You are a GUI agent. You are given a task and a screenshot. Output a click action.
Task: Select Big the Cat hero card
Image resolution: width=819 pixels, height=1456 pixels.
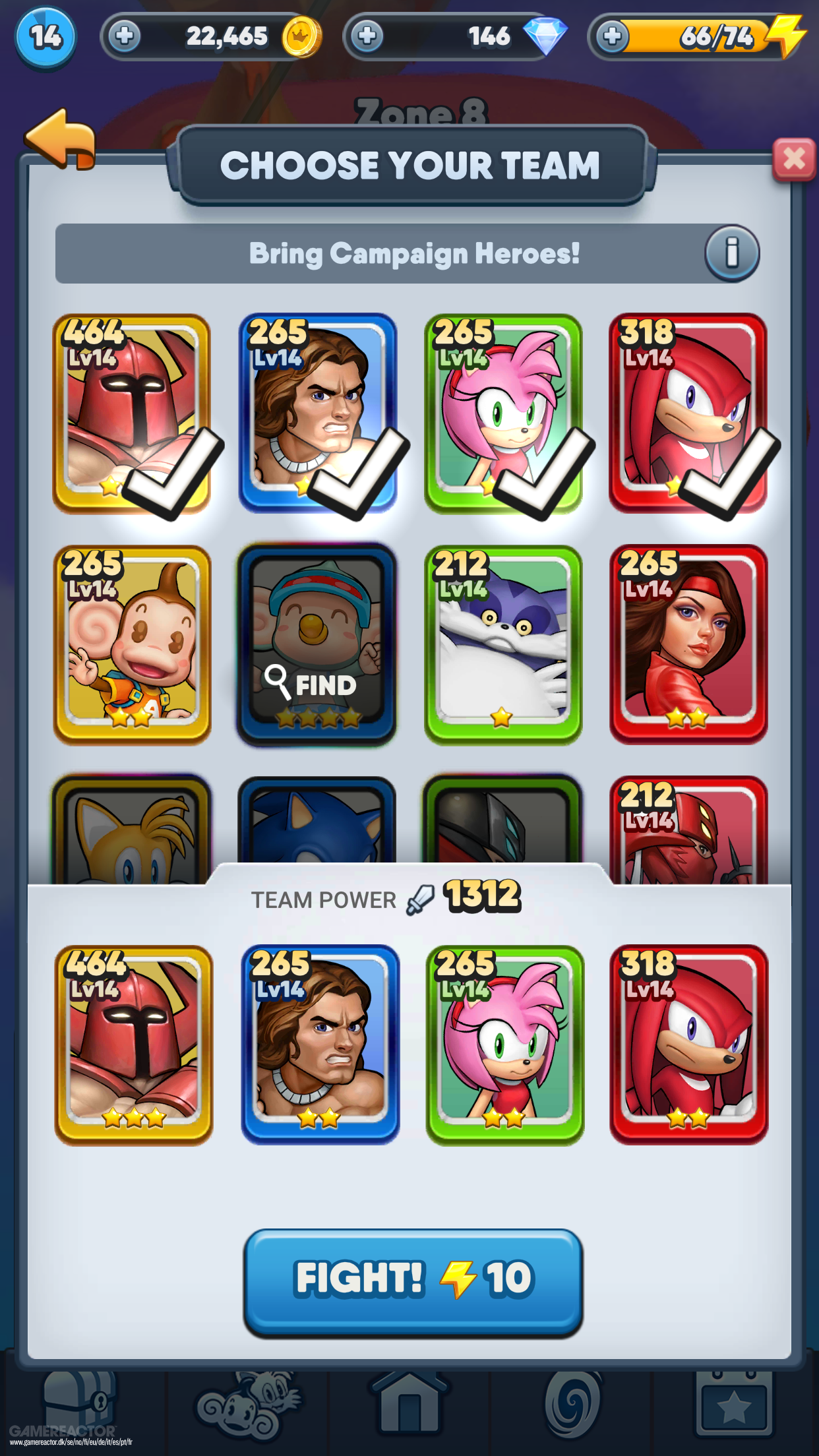pos(503,644)
